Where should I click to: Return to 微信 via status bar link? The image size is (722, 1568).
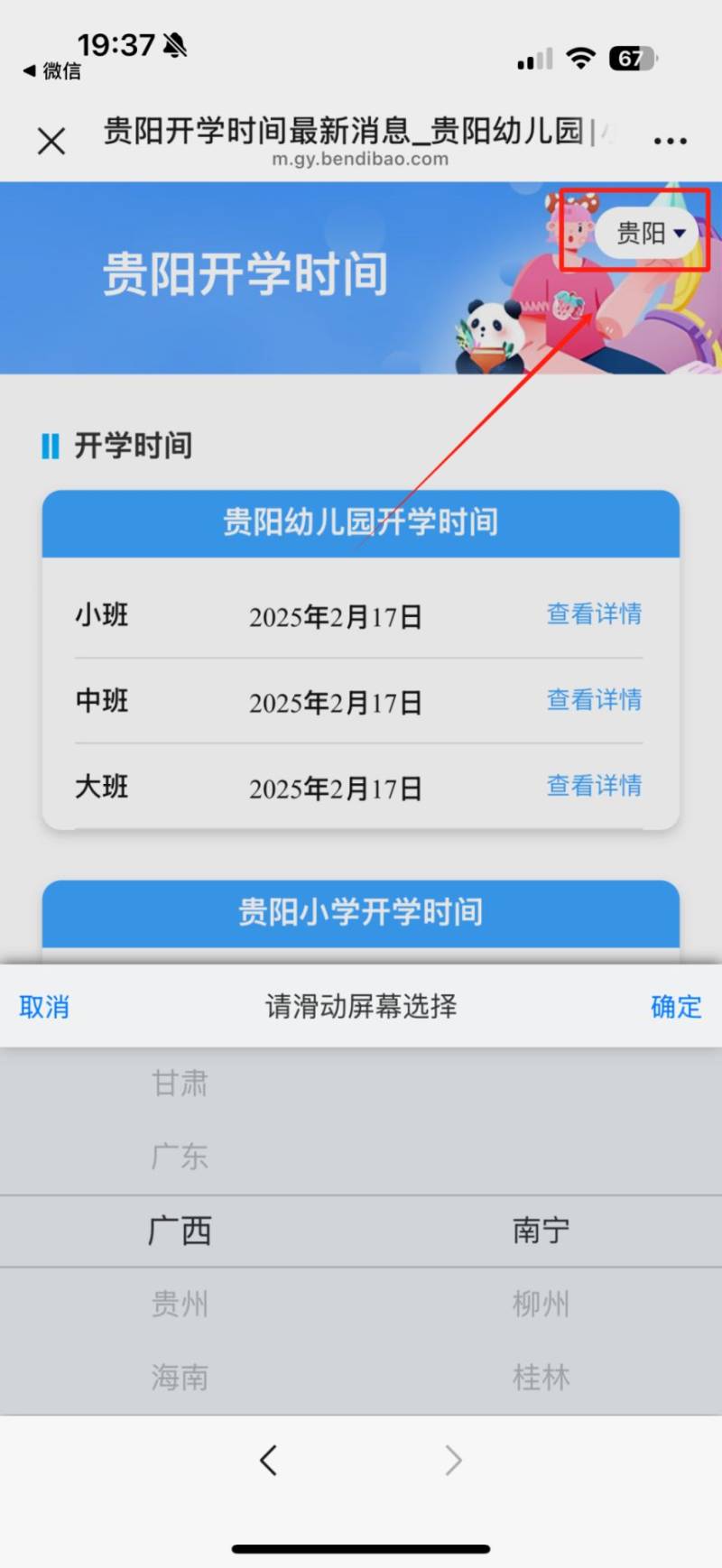click(52, 70)
